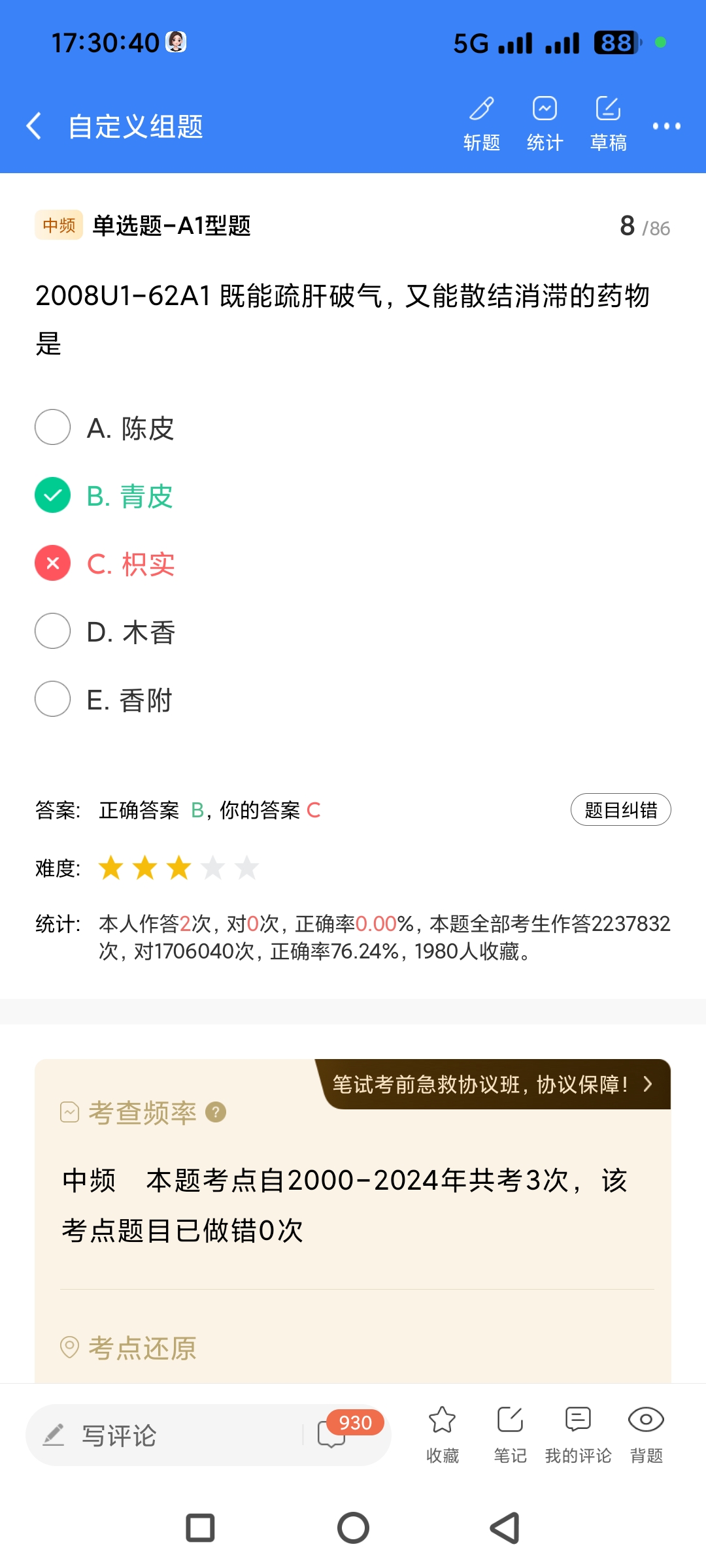Open 统计 statistics
The width and height of the screenshot is (706, 1568).
pos(545,123)
